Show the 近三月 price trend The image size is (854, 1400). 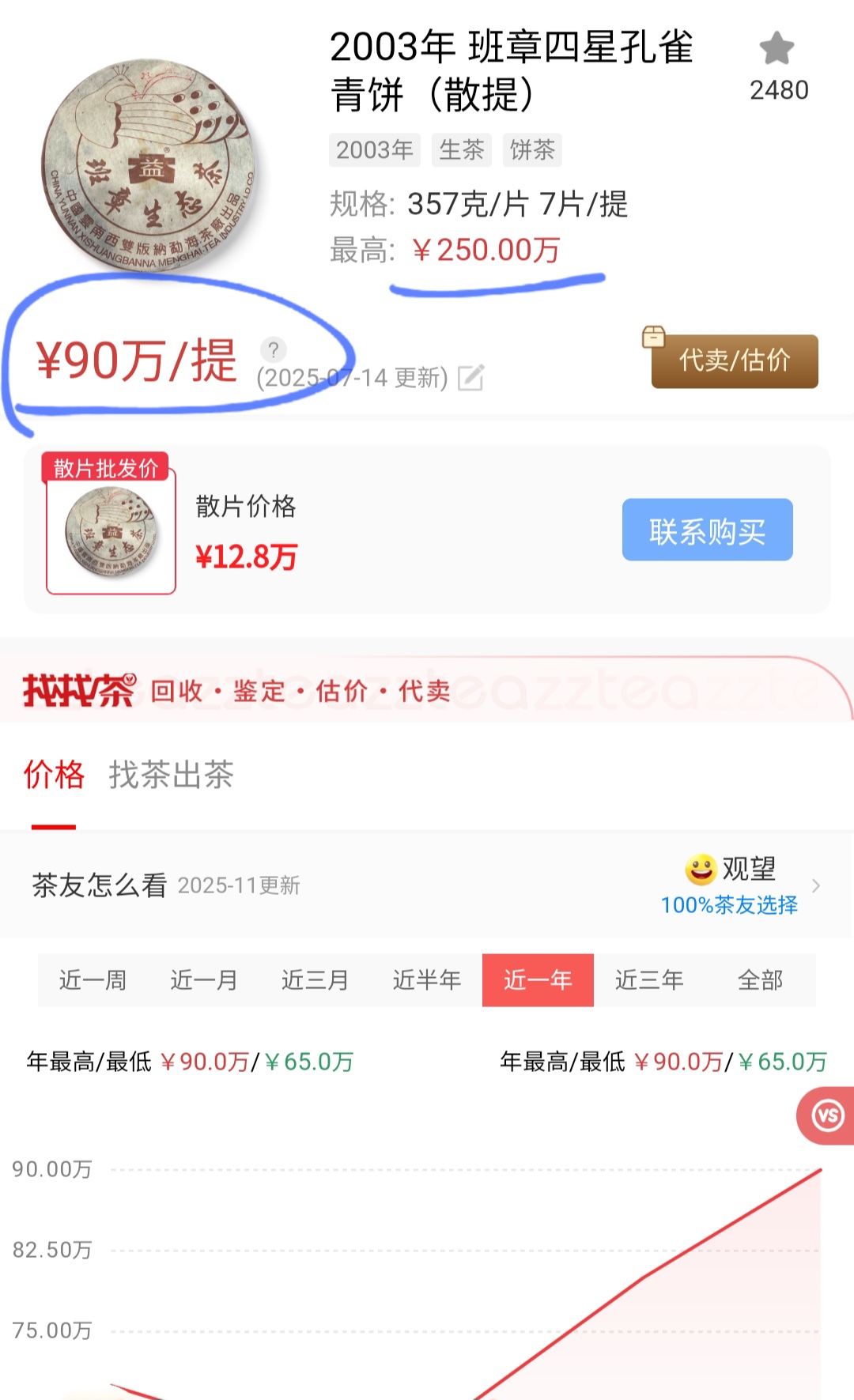pos(316,980)
